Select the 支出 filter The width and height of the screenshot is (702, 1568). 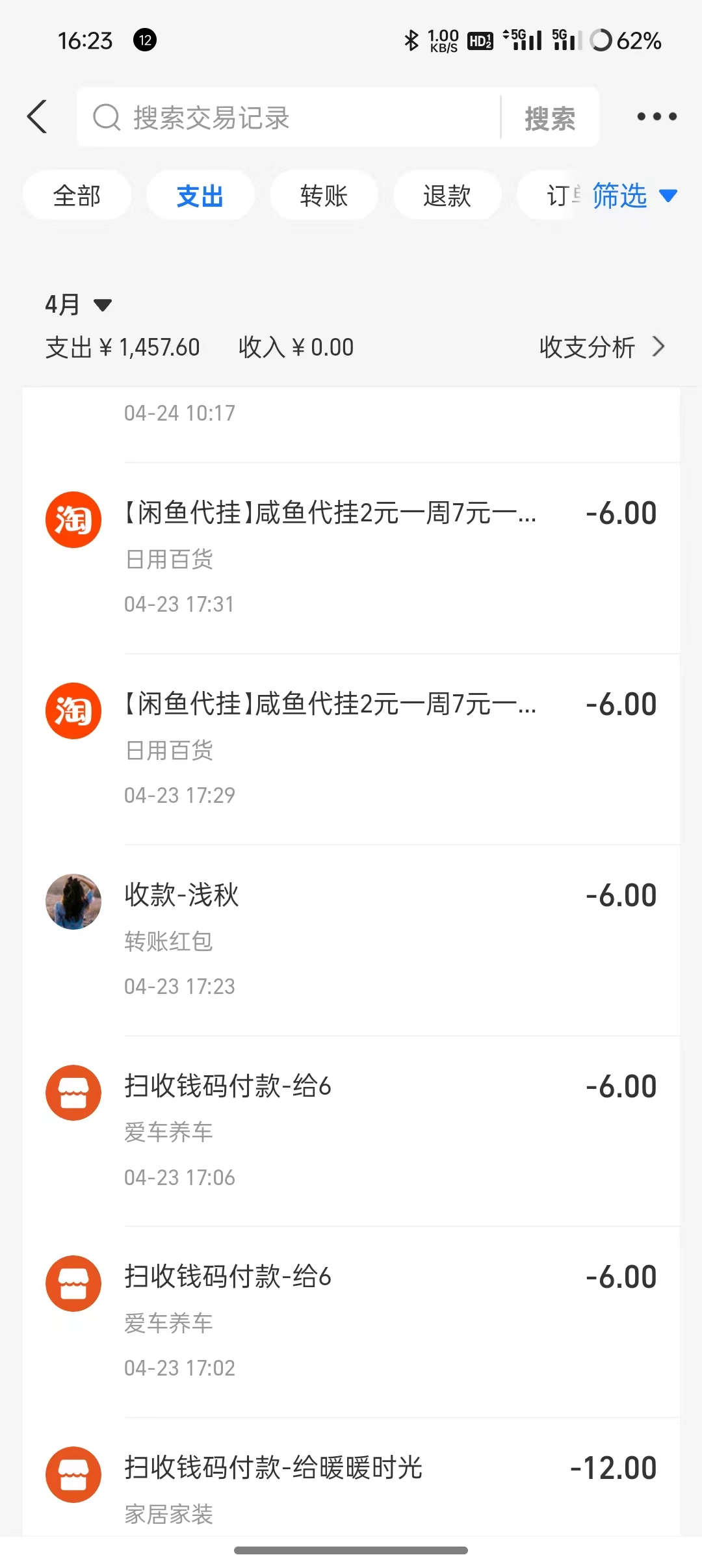200,196
